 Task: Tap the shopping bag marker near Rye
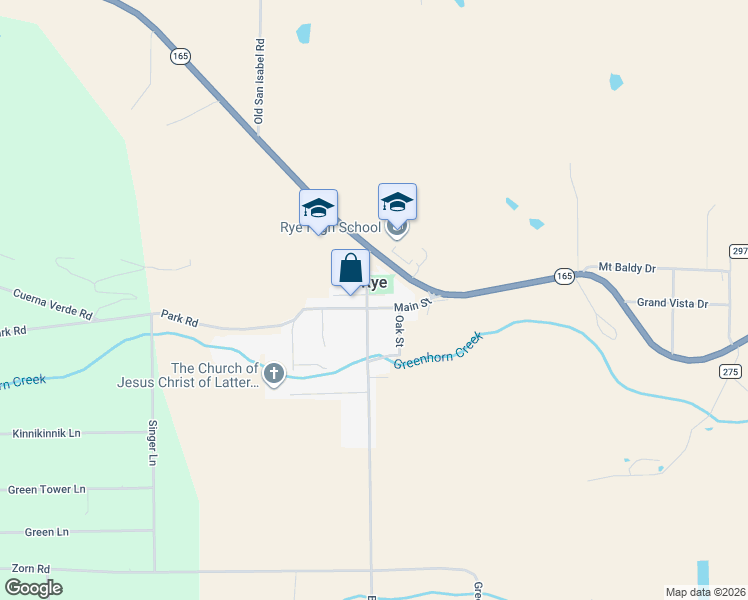pos(350,269)
